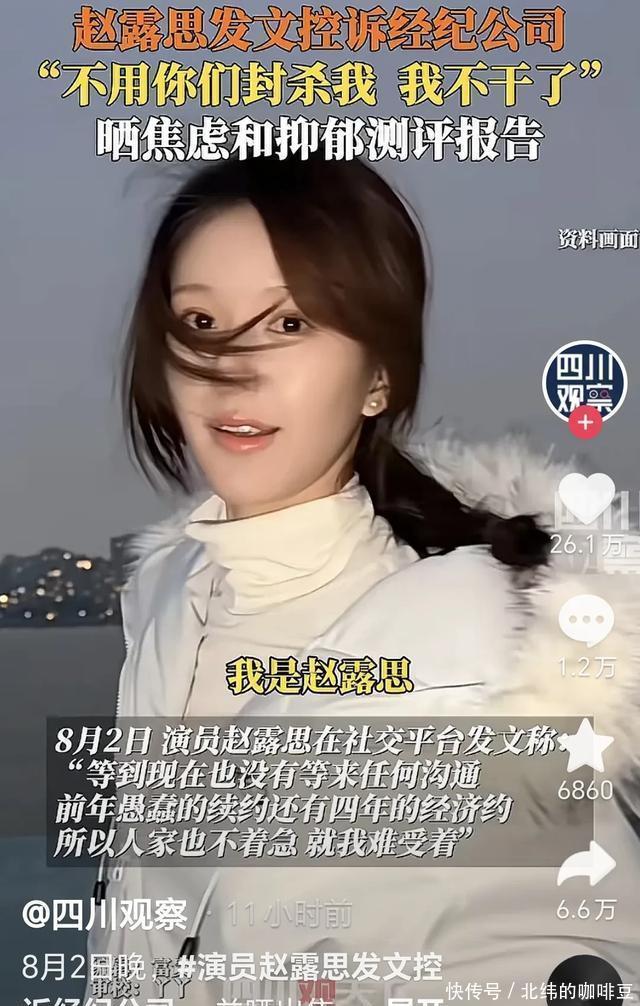Share the video using the arrow icon
640x1006 pixels.
pos(586,866)
